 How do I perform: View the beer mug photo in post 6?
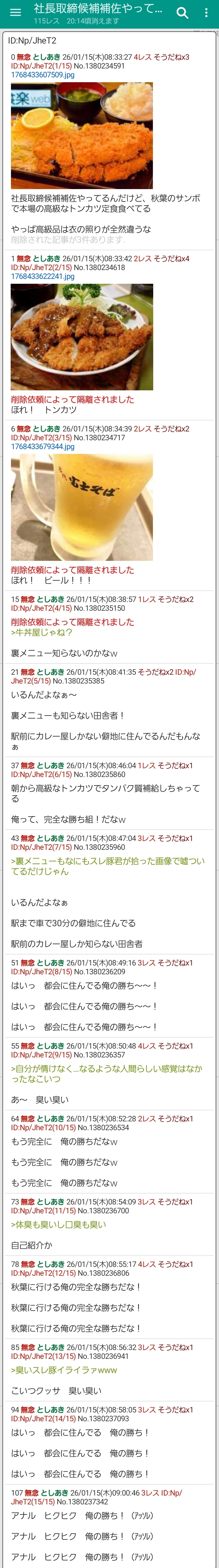tap(82, 507)
